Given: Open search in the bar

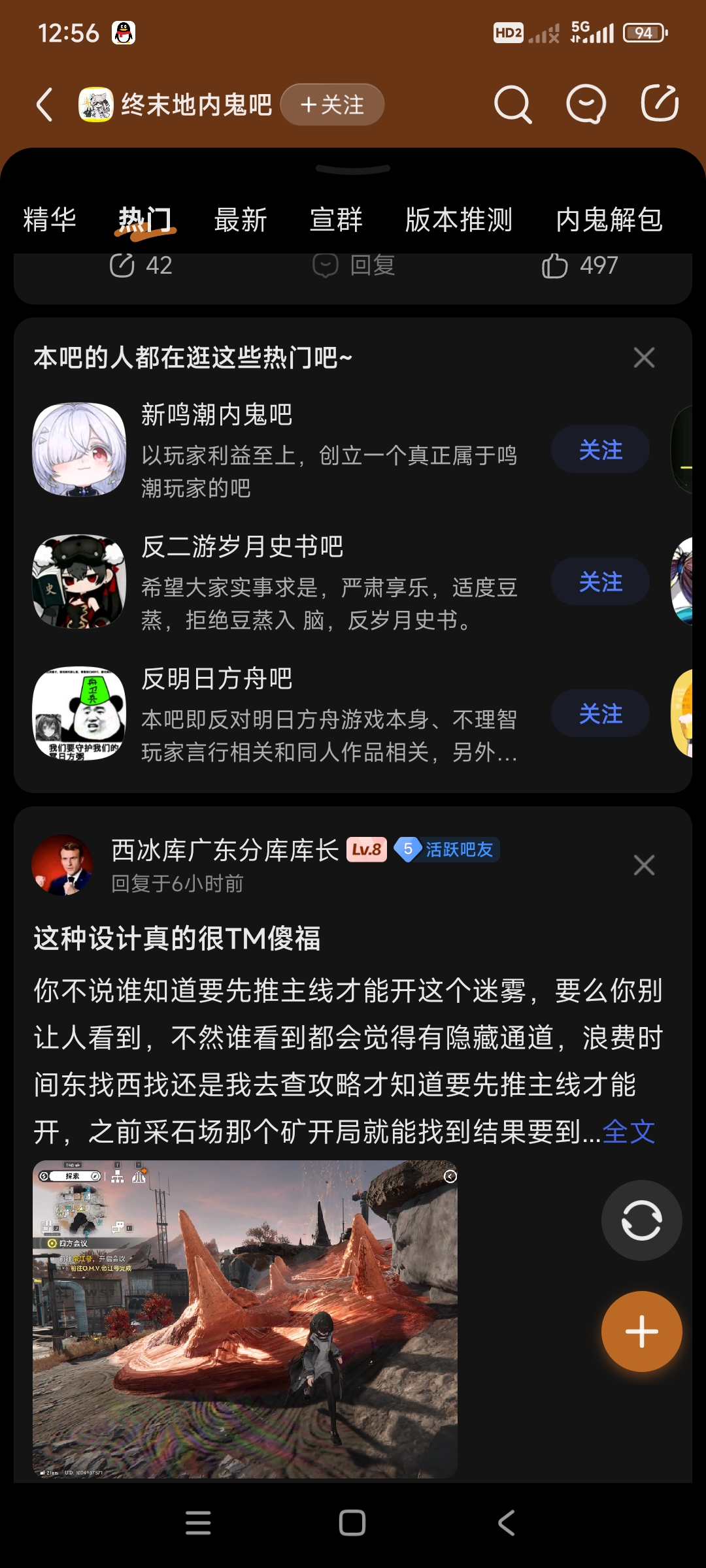Looking at the screenshot, I should [x=512, y=105].
